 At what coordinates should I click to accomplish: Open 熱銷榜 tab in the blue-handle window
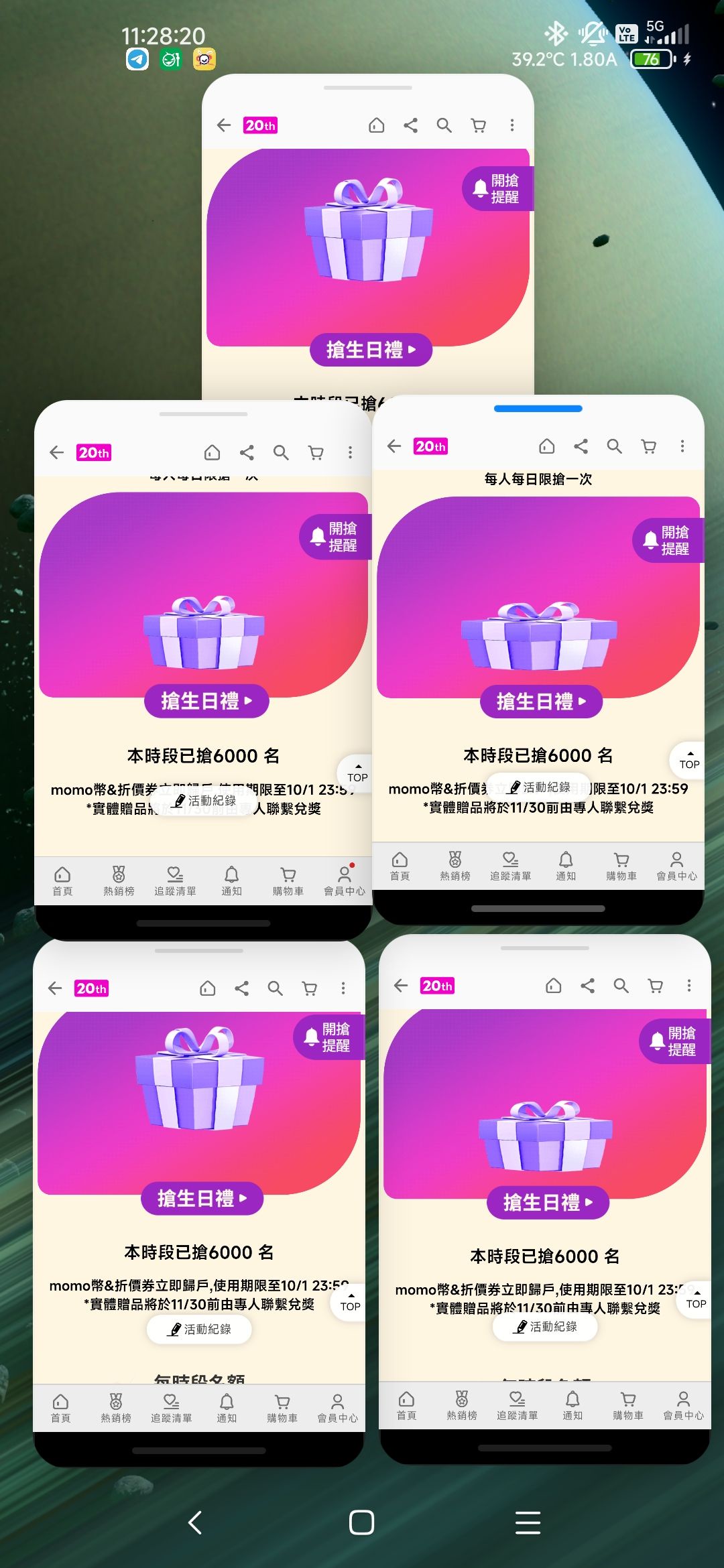tap(455, 866)
